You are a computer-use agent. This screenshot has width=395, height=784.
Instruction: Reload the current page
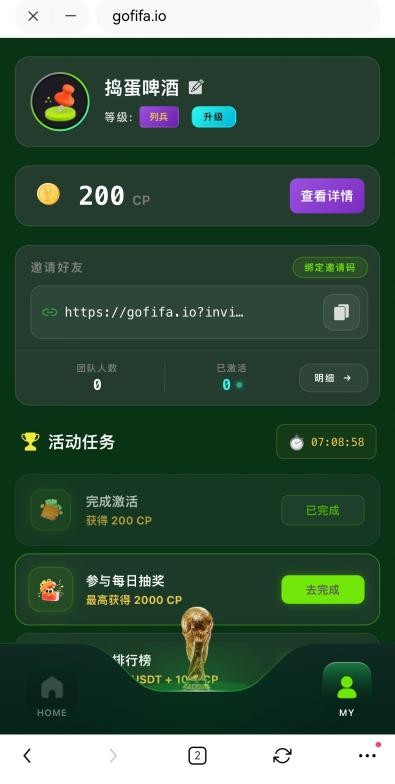pos(282,756)
